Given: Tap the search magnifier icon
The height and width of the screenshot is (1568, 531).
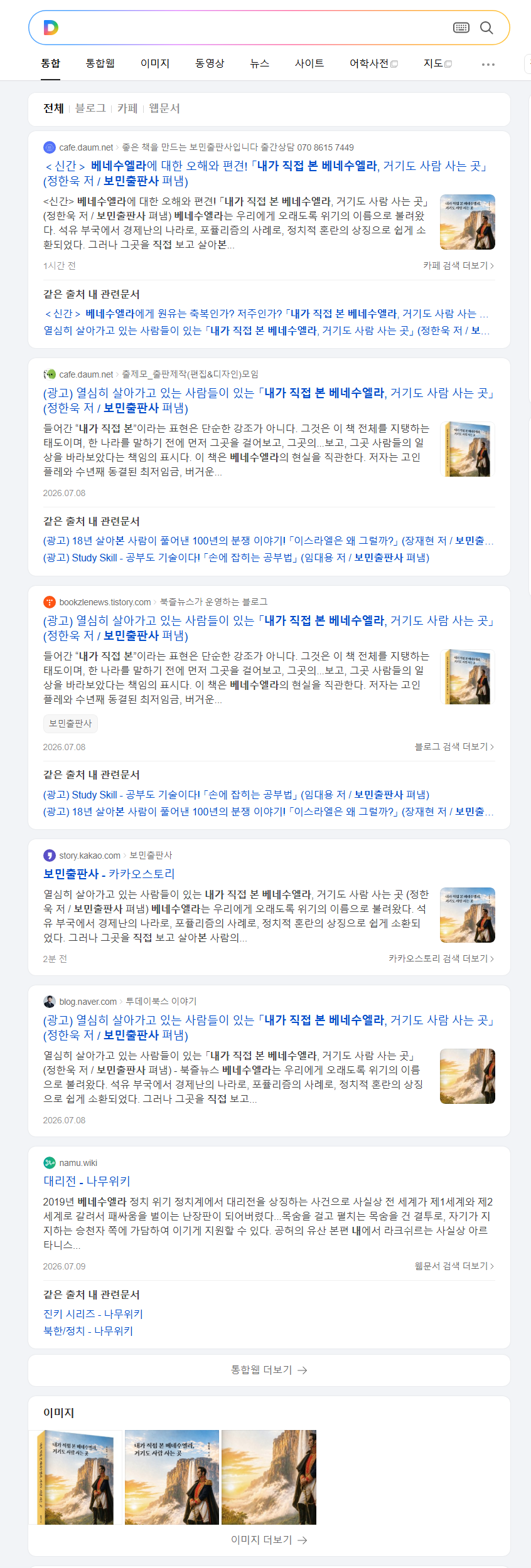Looking at the screenshot, I should click(486, 28).
